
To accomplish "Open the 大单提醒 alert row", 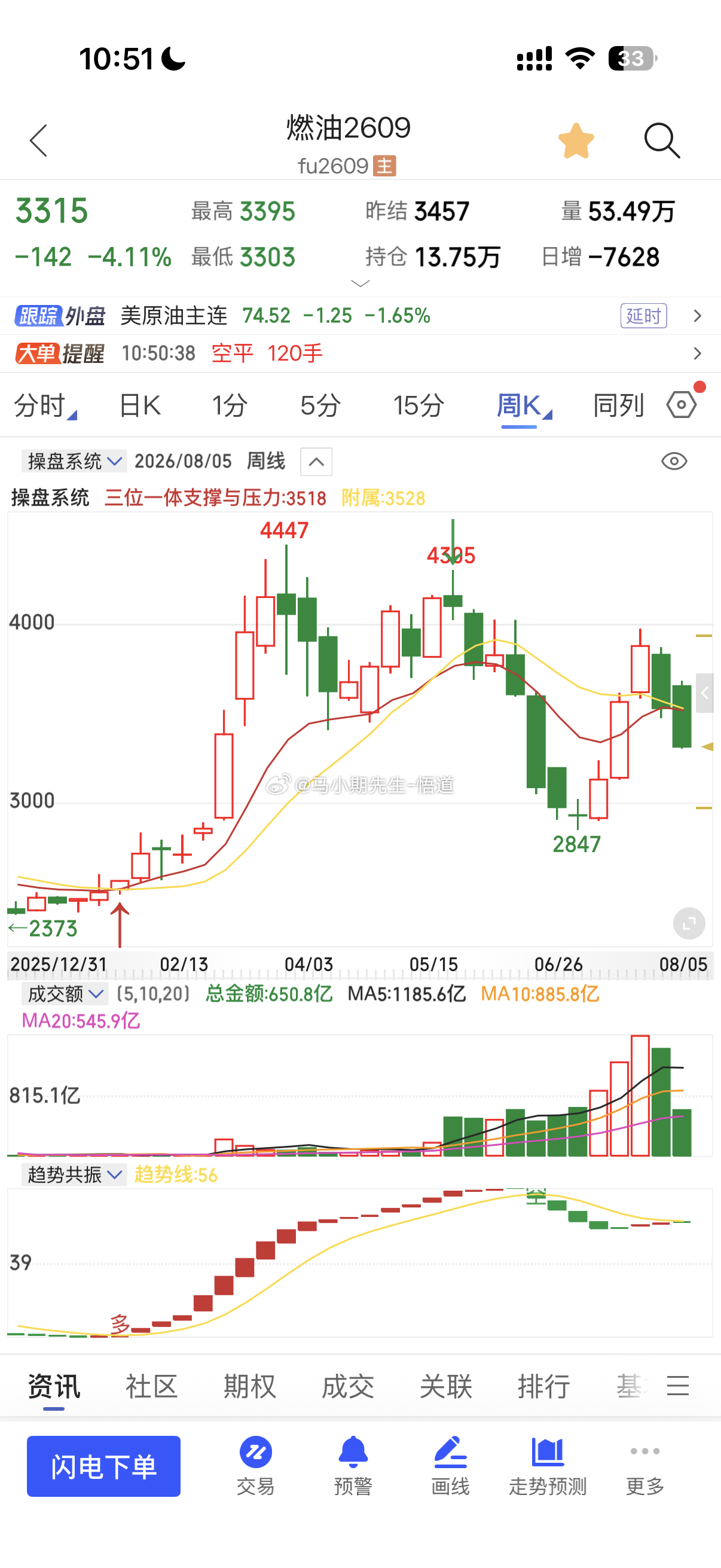I will tap(360, 353).
